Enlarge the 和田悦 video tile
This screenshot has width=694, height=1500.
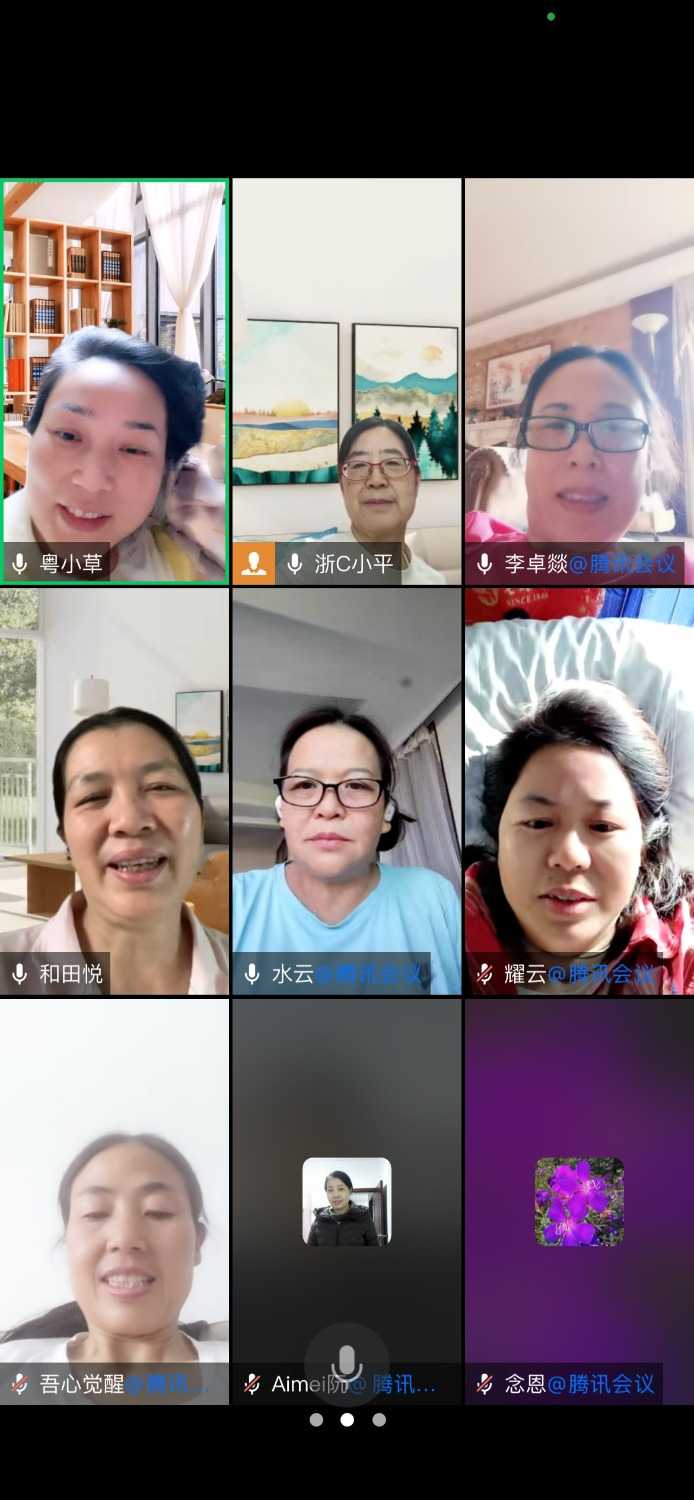(115, 790)
